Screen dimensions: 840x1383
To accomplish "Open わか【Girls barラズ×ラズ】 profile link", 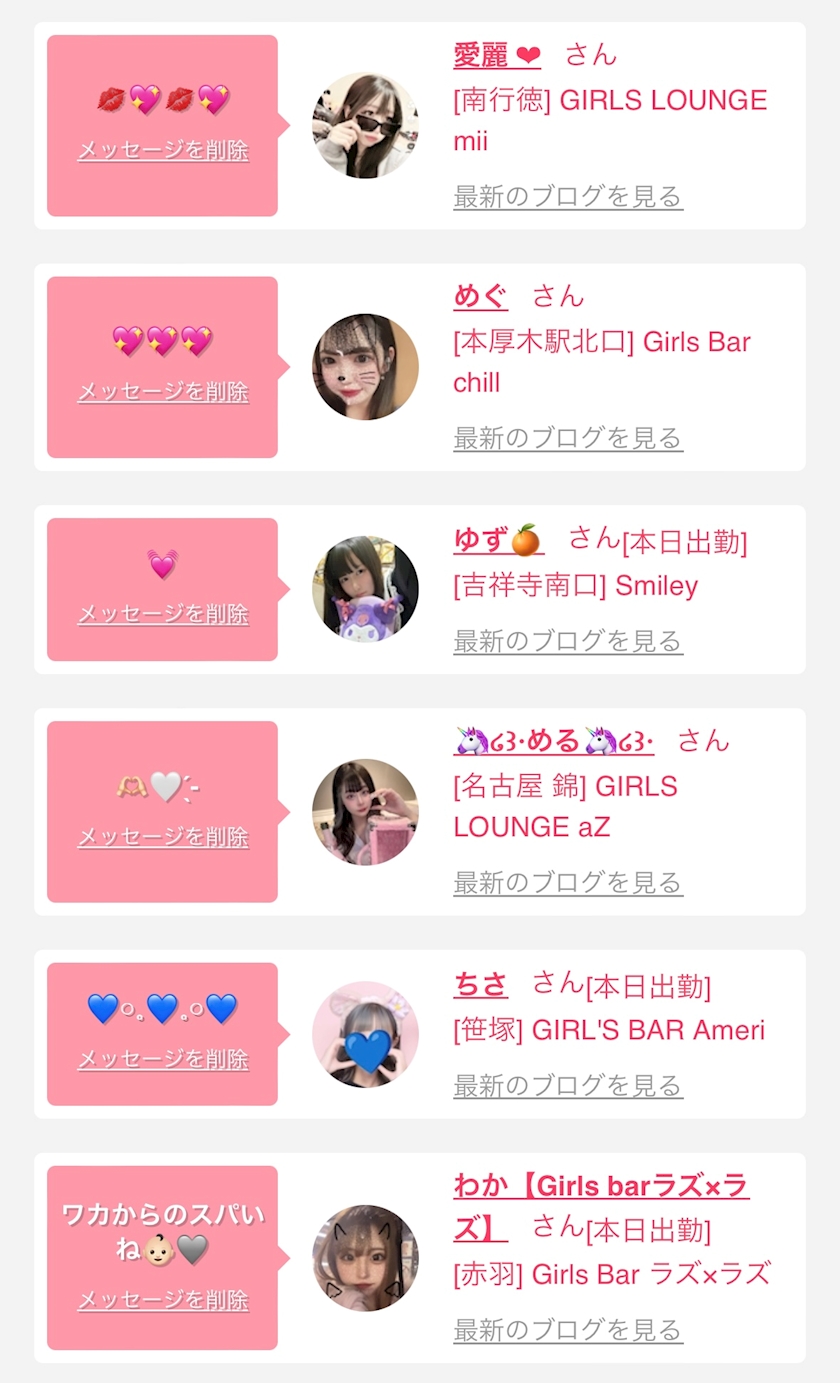I will pyautogui.click(x=600, y=1187).
